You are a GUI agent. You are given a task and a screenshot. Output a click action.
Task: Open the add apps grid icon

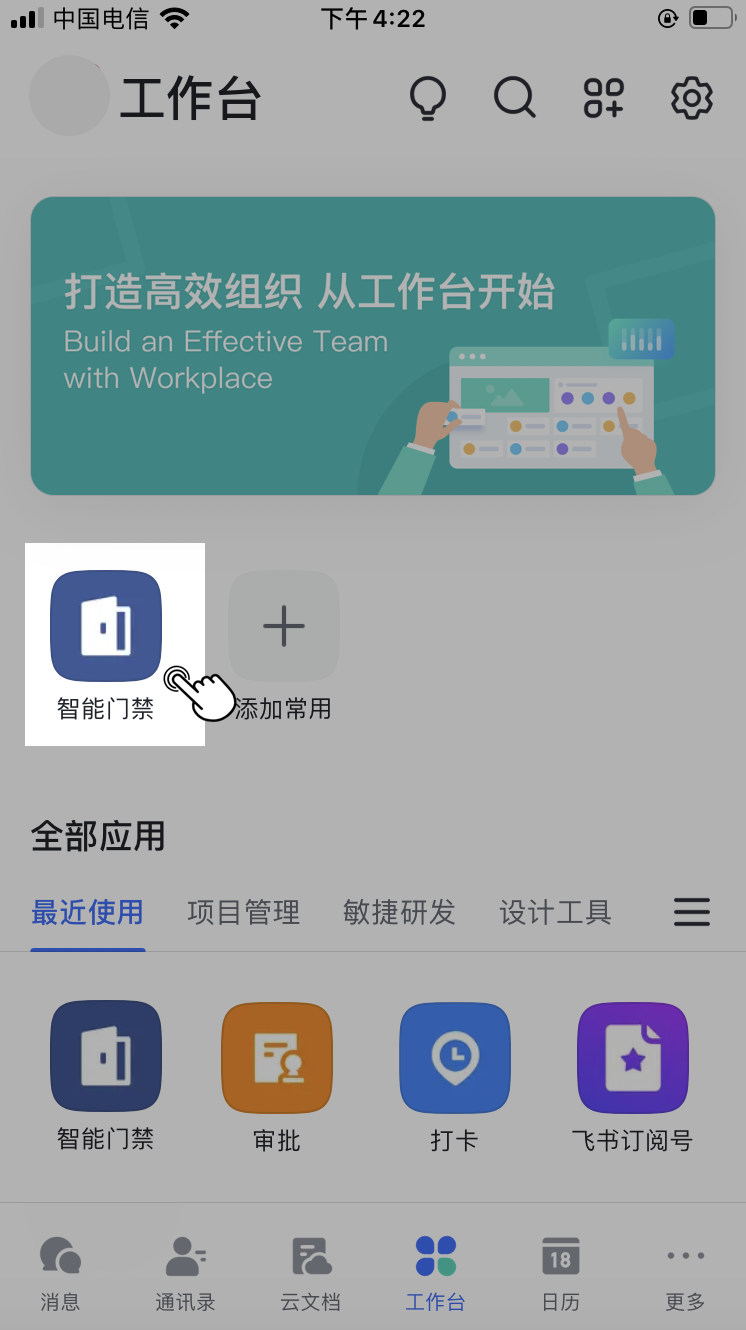(604, 98)
